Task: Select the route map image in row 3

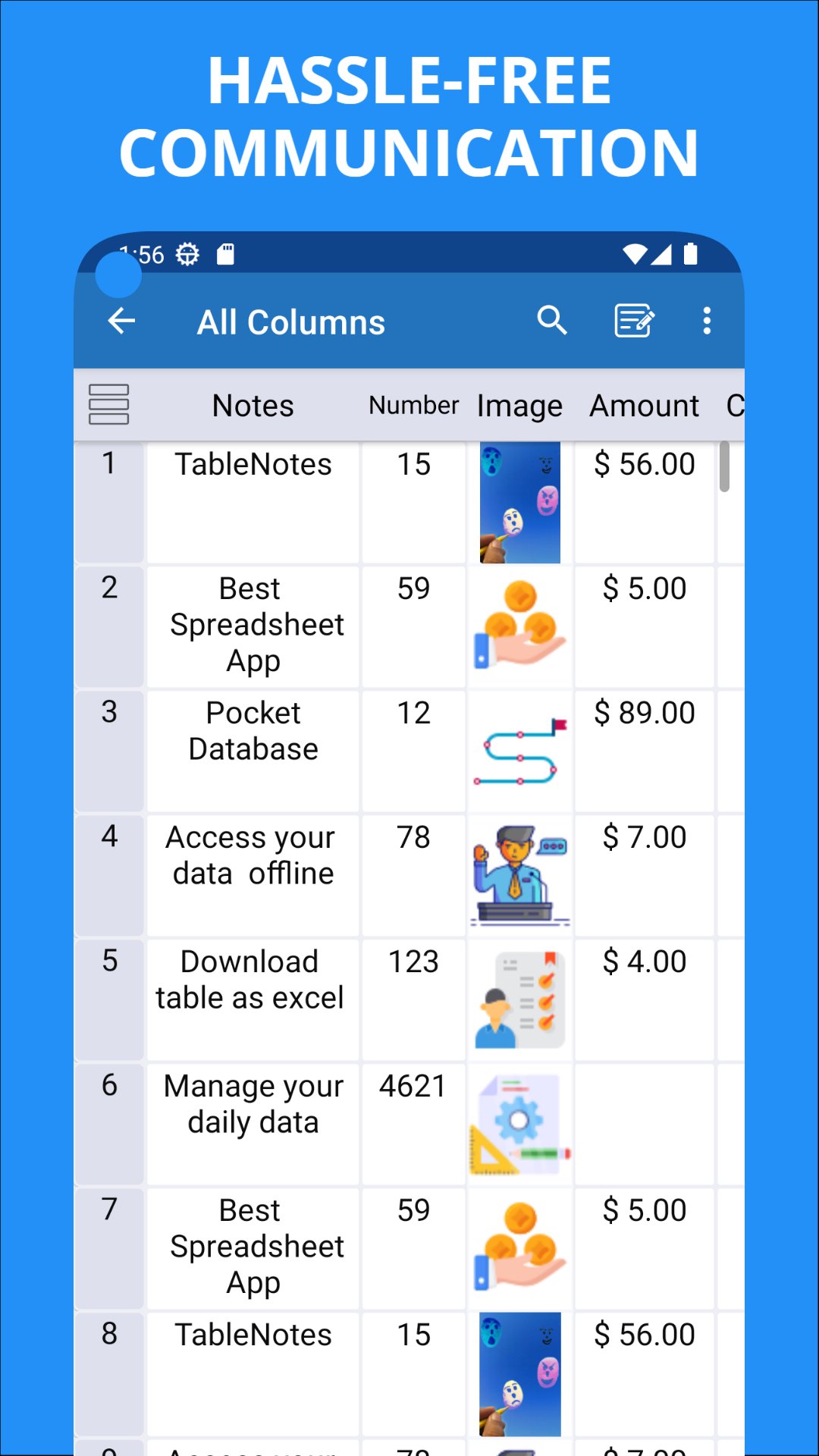Action: pos(519,749)
